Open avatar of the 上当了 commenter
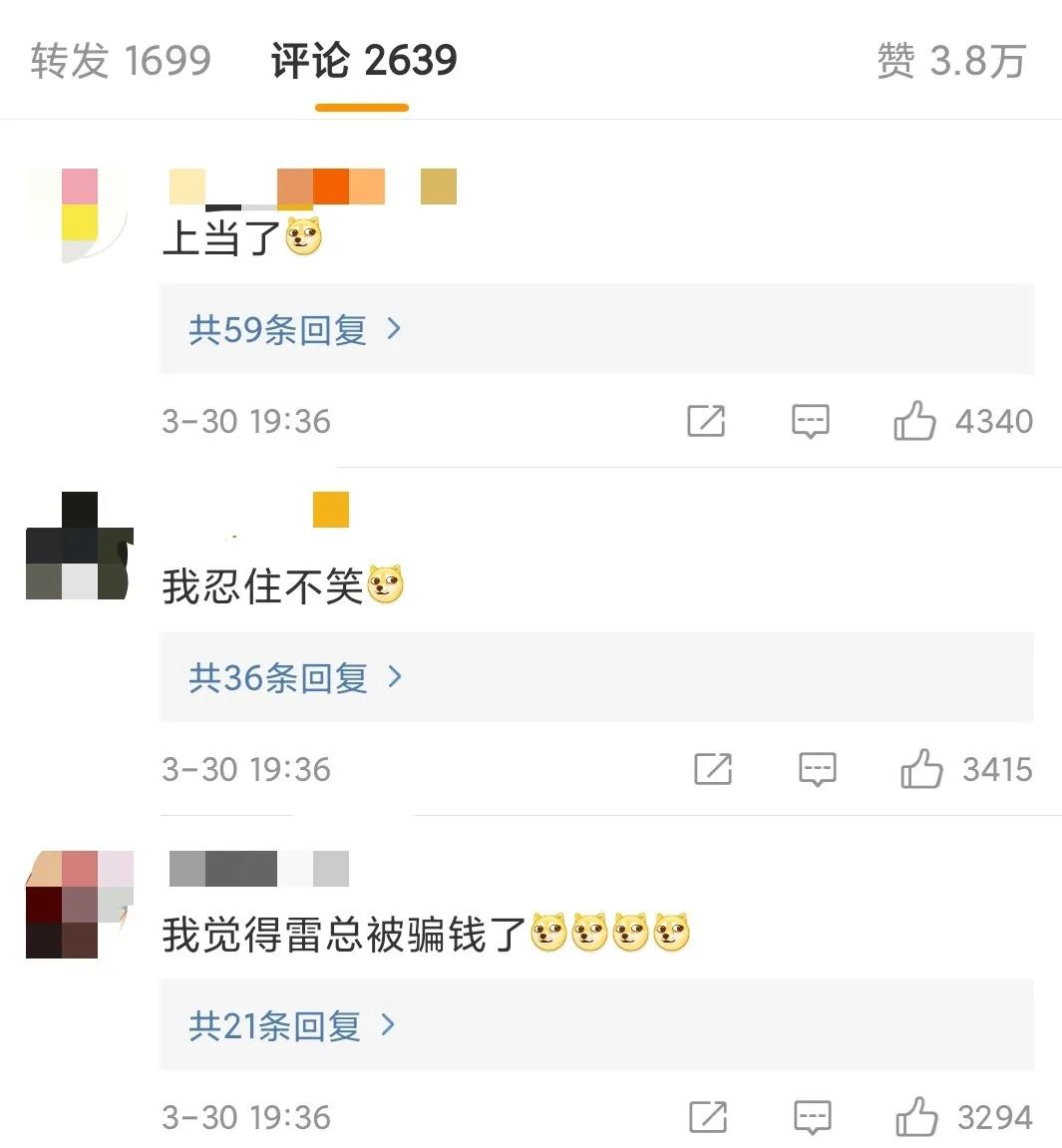This screenshot has width=1062, height=1148. tap(79, 214)
